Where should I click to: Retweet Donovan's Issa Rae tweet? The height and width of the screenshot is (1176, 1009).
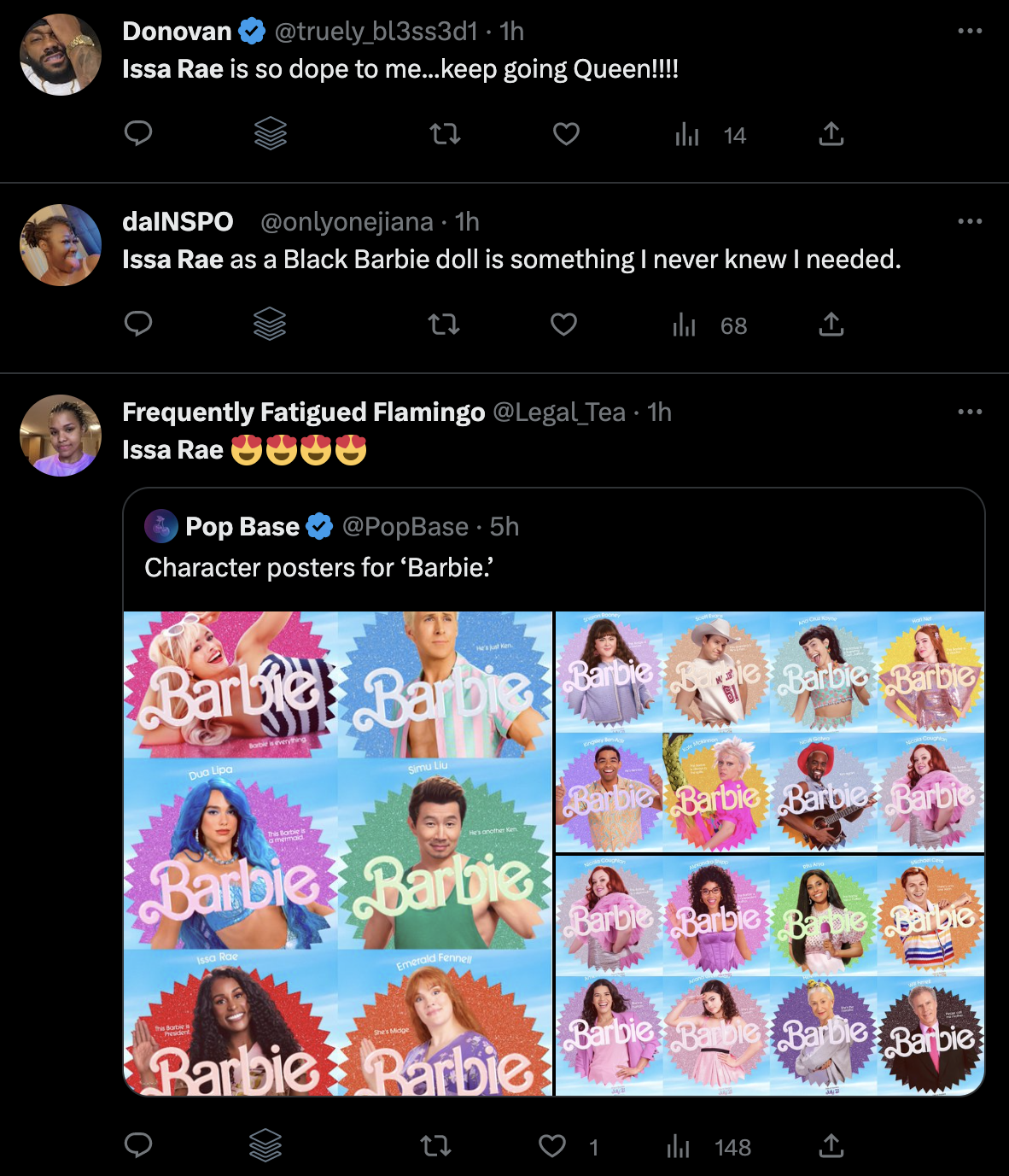coord(445,134)
